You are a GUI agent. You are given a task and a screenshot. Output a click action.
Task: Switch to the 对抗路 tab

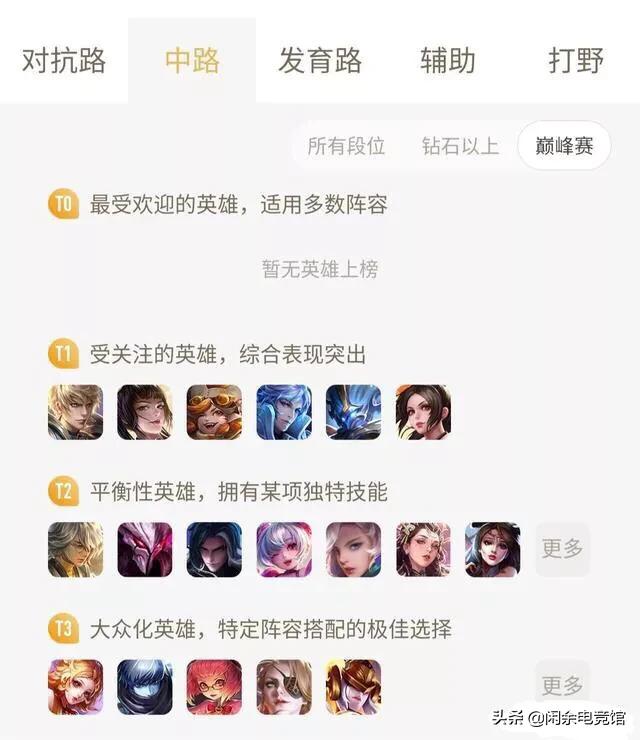coord(64,61)
